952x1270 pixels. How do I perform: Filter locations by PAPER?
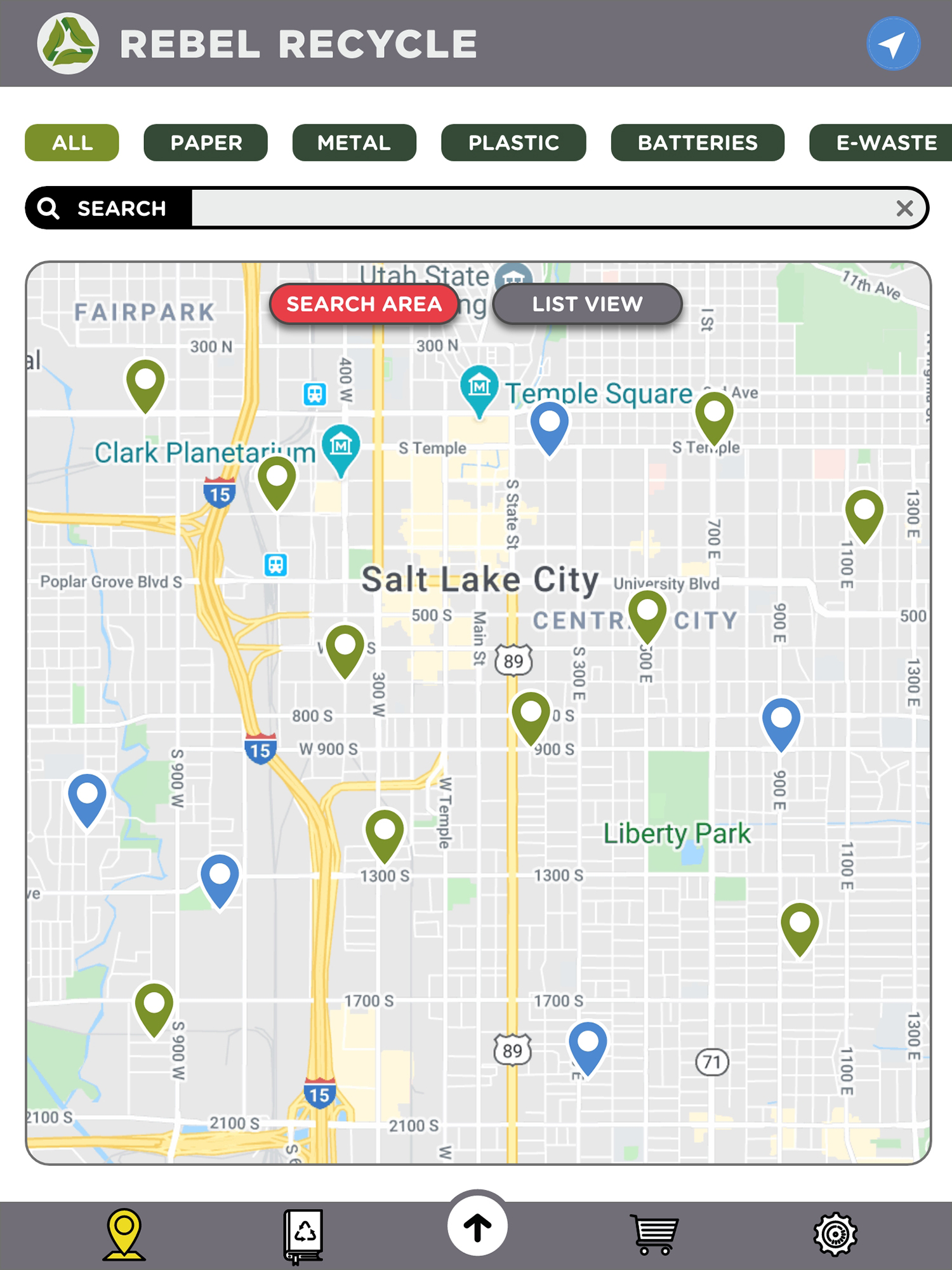(206, 143)
